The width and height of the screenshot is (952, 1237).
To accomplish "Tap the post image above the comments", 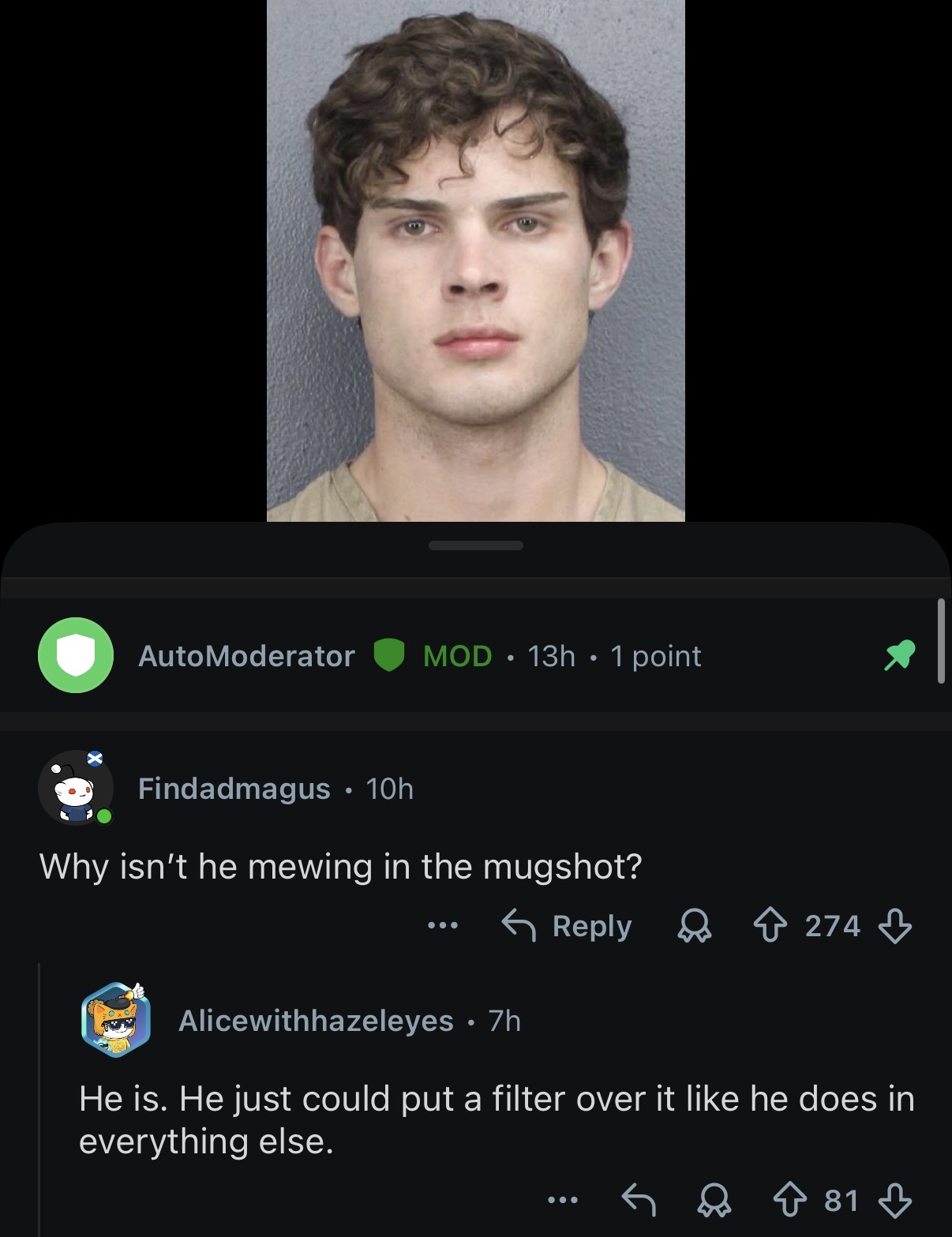I will coord(476,261).
